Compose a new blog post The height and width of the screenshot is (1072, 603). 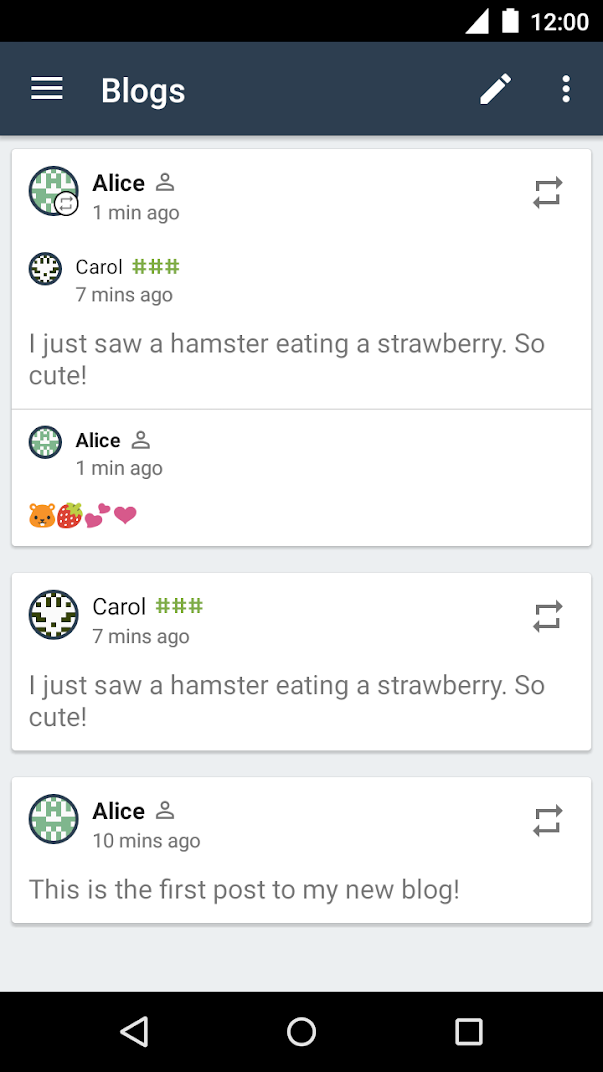pyautogui.click(x=495, y=89)
